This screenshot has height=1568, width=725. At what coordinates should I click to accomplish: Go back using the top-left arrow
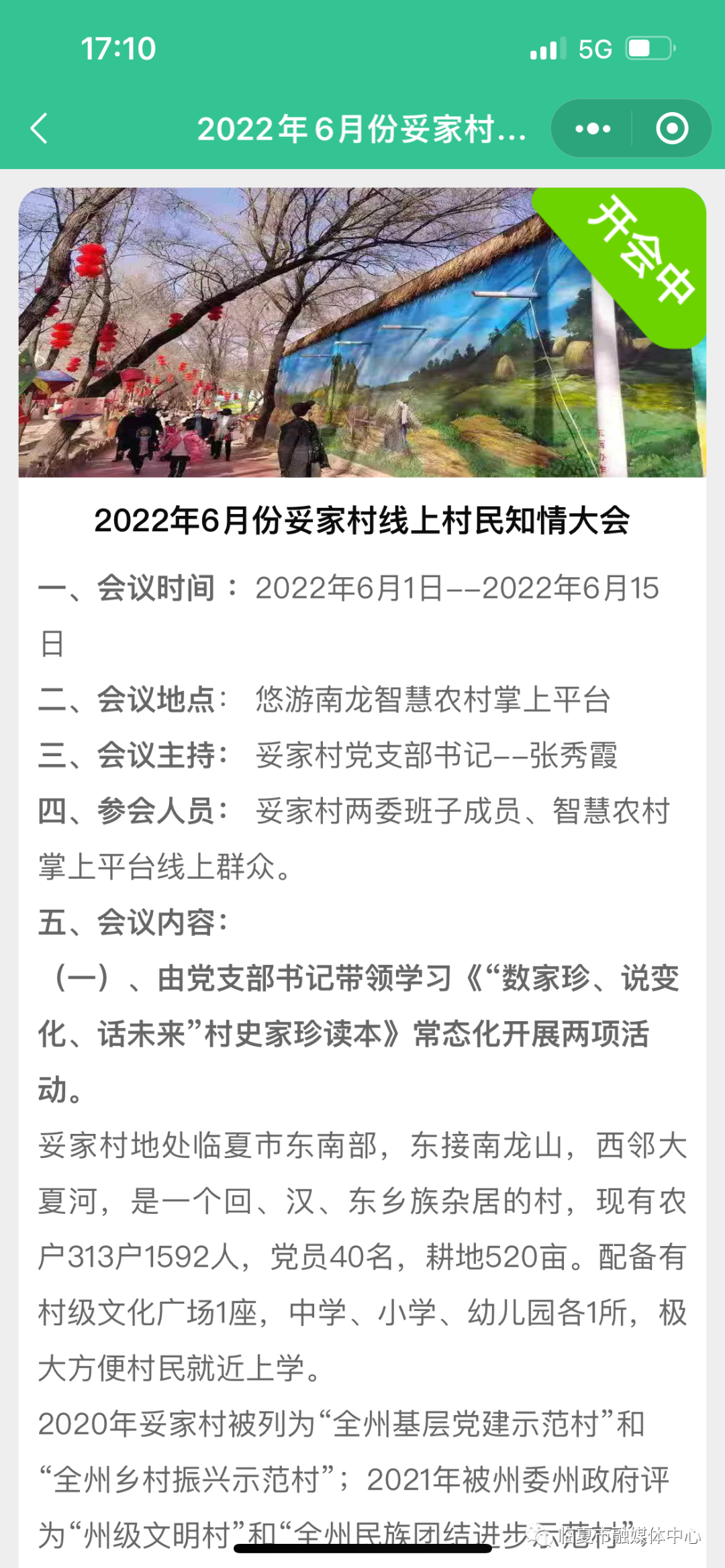click(x=40, y=128)
